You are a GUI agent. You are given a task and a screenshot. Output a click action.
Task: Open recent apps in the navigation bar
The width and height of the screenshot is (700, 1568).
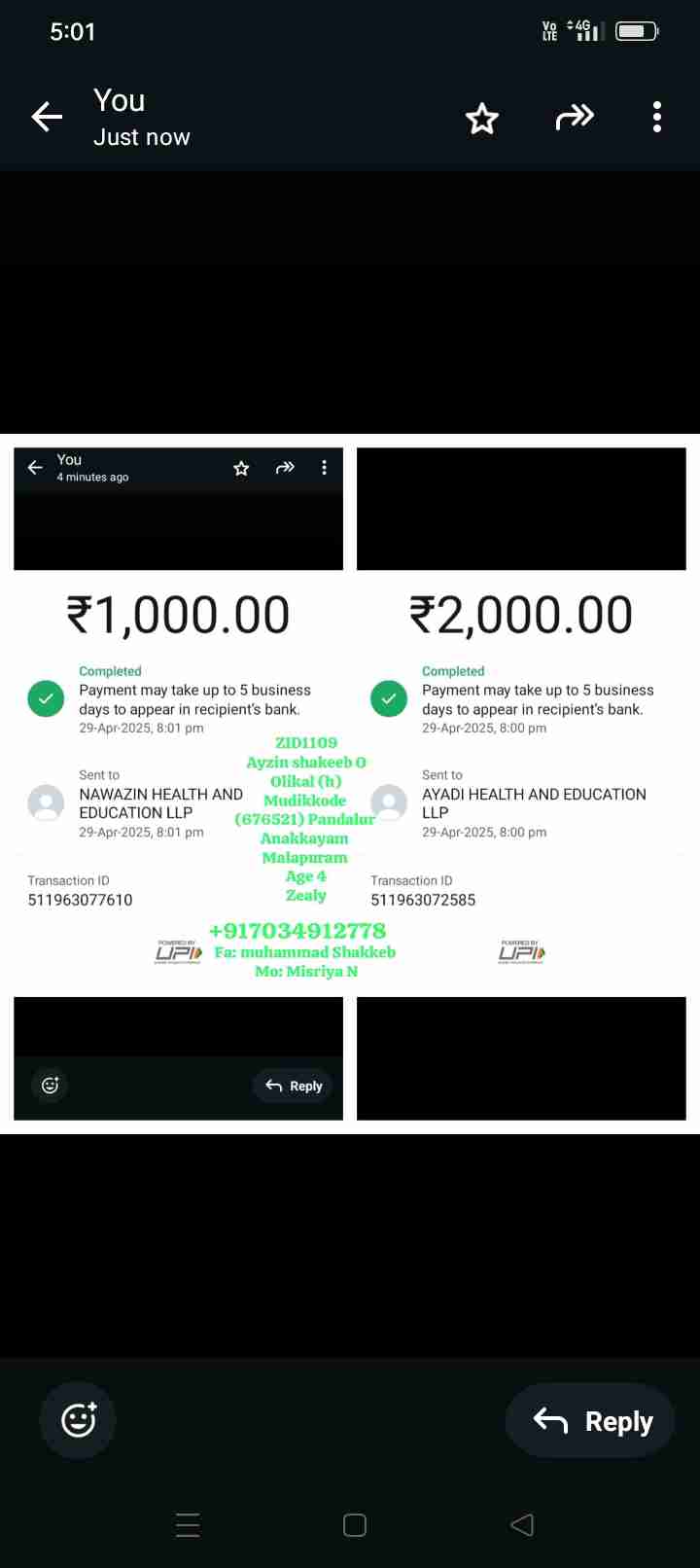(x=188, y=1524)
